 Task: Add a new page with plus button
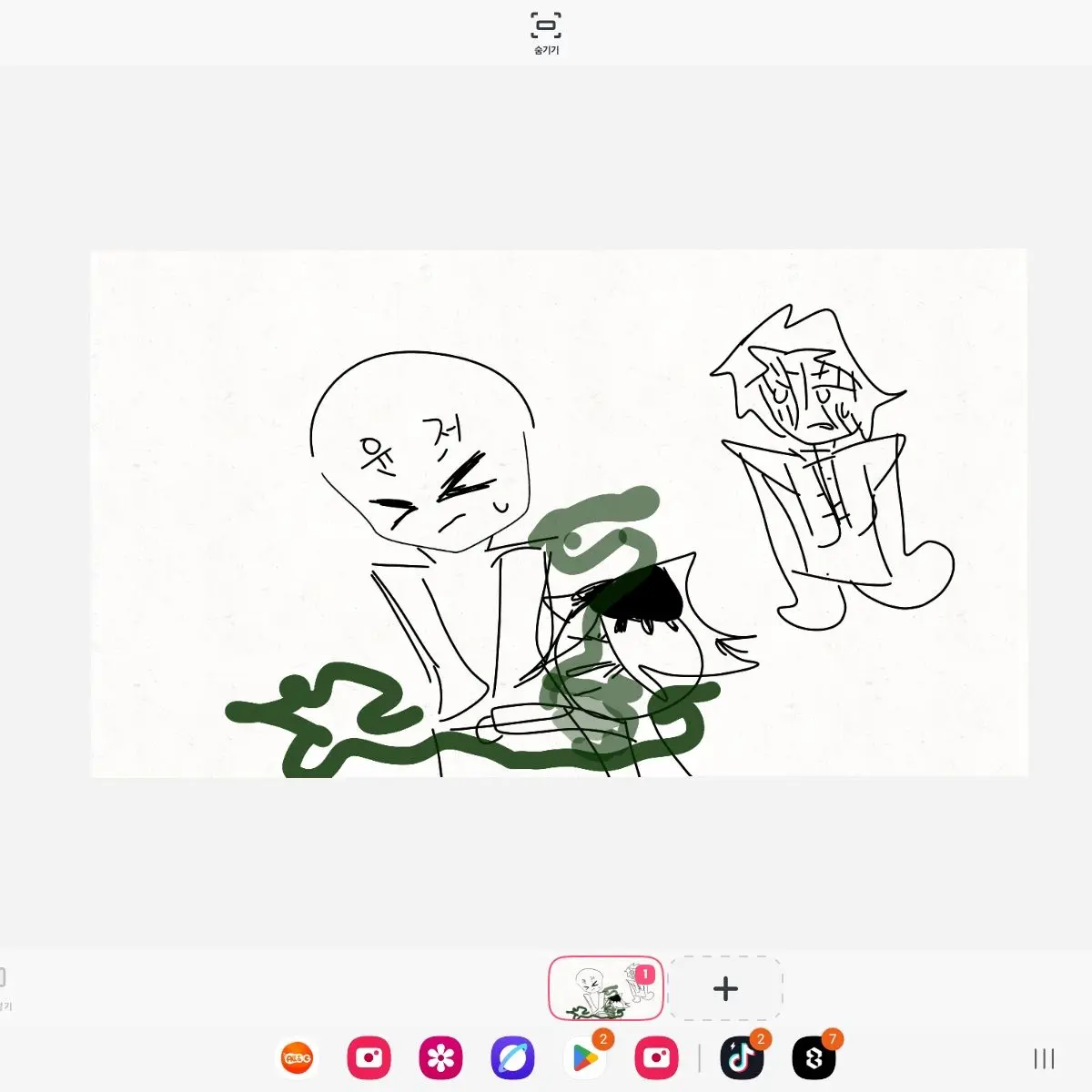point(725,988)
